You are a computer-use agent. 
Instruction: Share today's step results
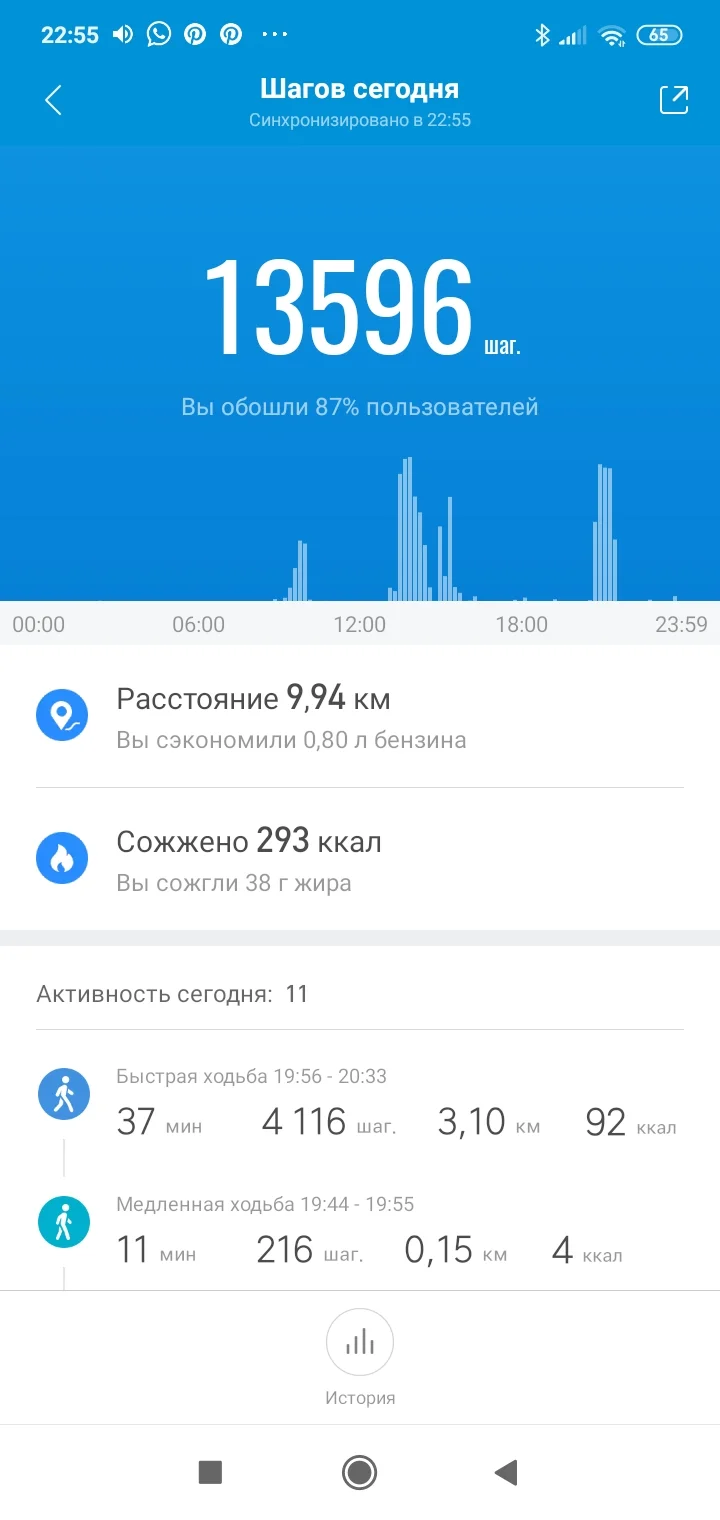coord(674,100)
